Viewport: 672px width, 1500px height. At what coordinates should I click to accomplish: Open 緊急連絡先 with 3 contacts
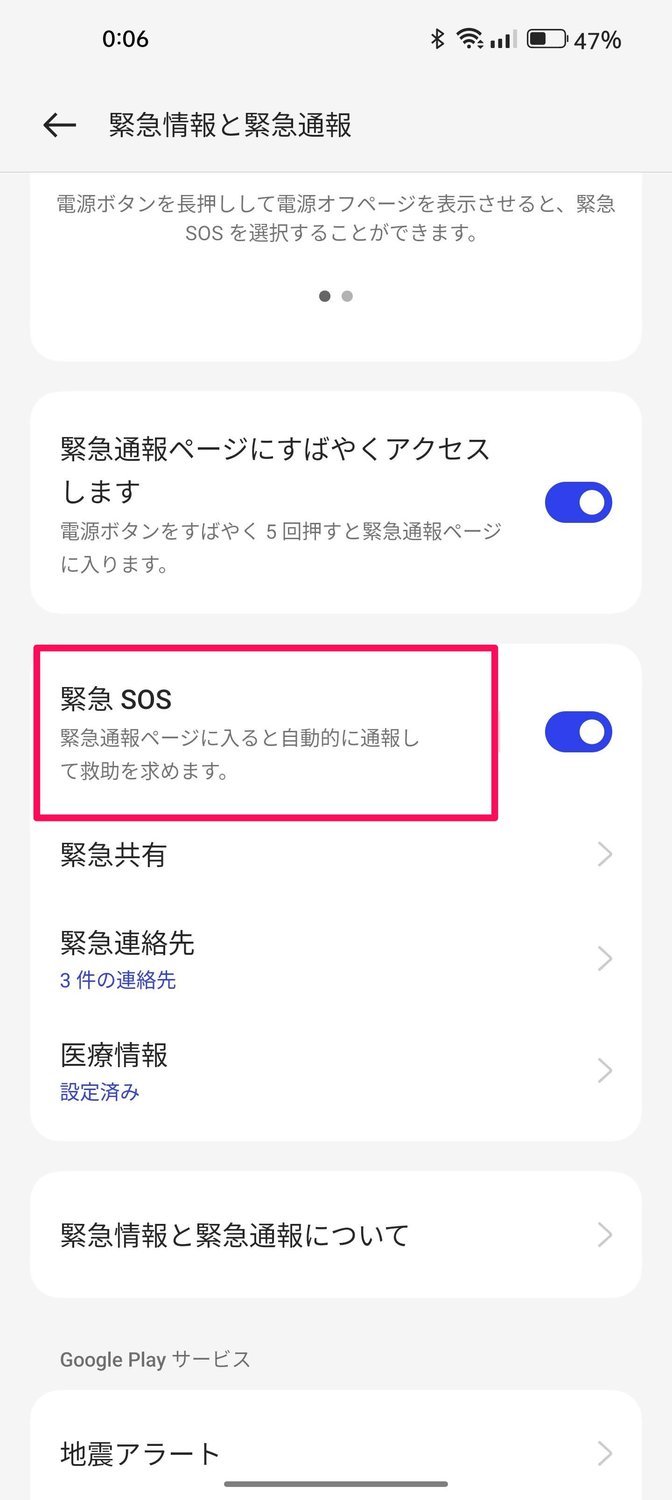(x=336, y=959)
